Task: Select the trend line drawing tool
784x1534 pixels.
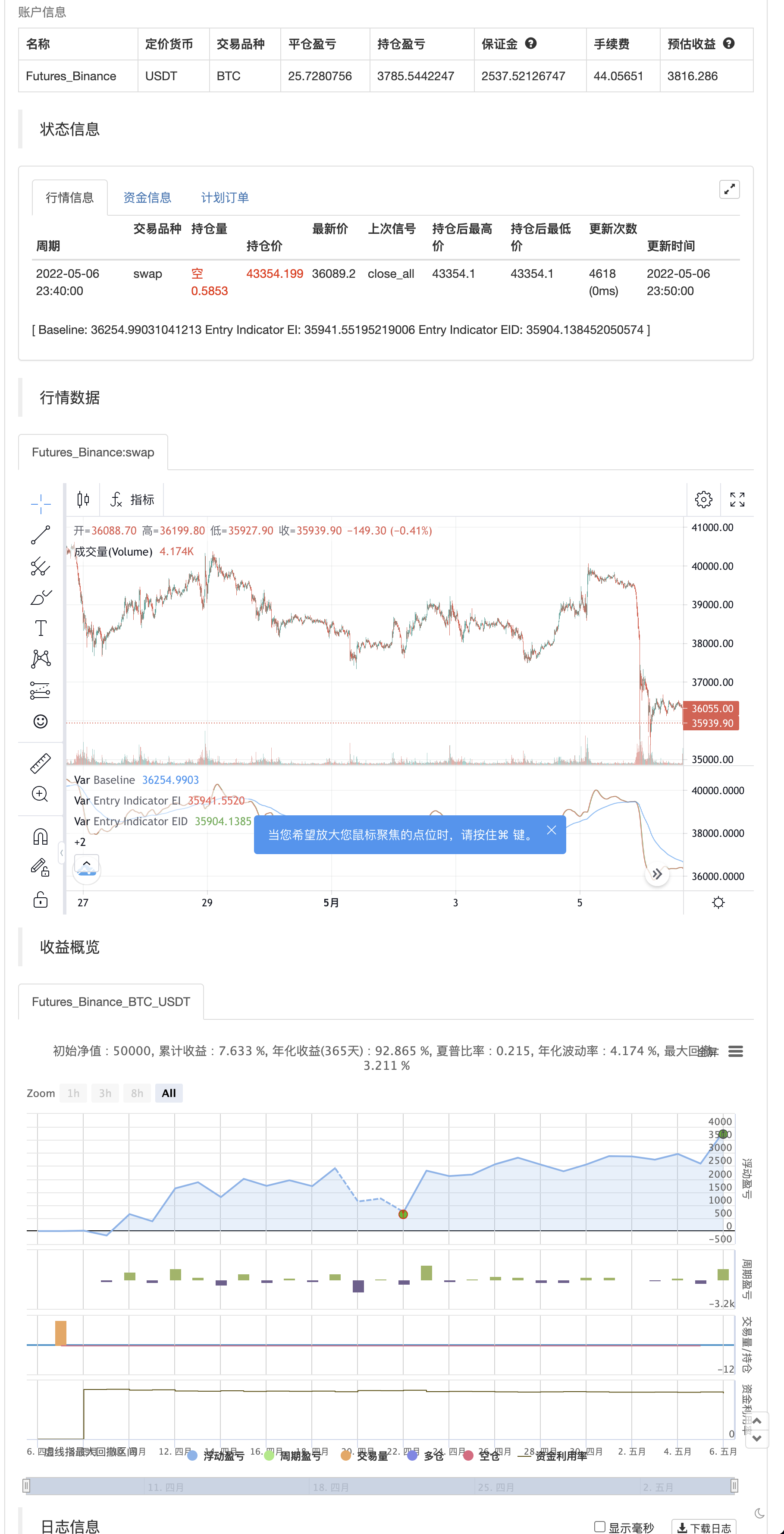Action: pos(41,535)
